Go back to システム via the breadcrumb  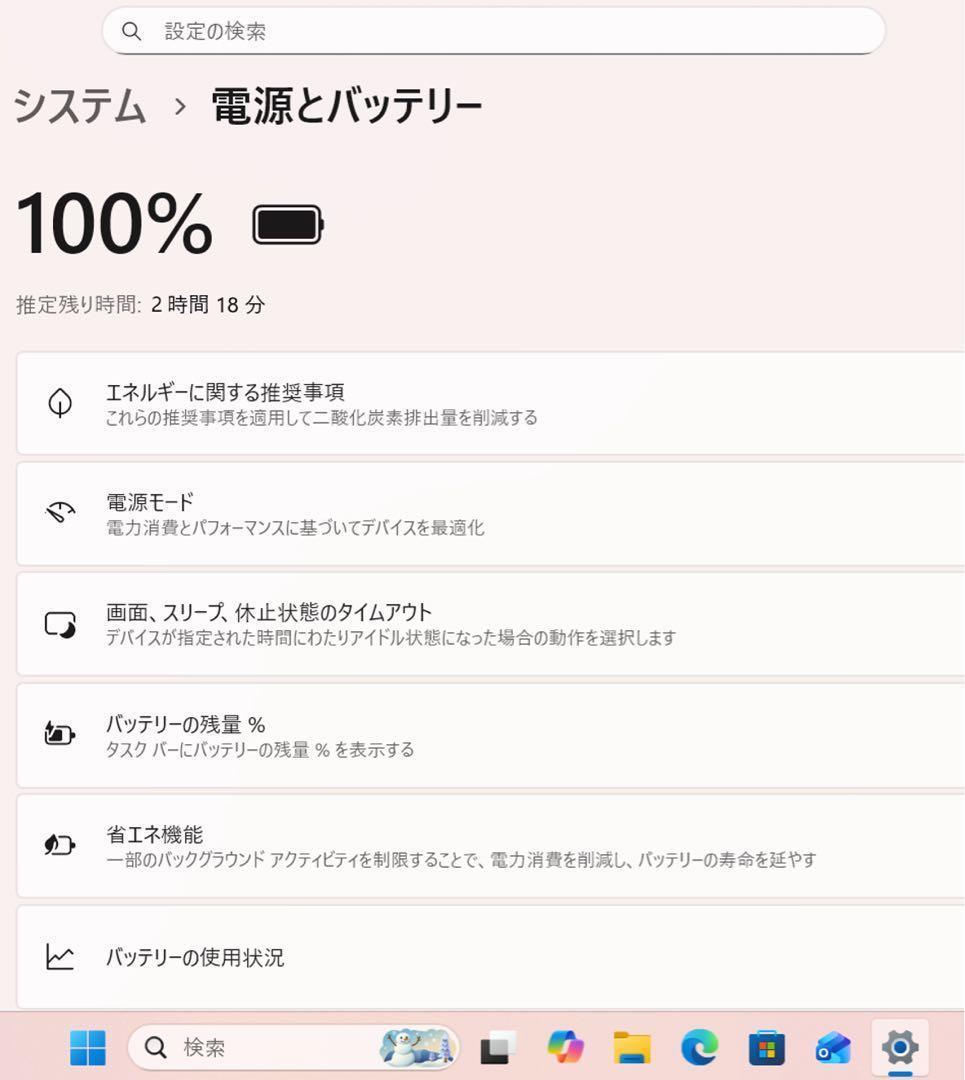point(80,103)
